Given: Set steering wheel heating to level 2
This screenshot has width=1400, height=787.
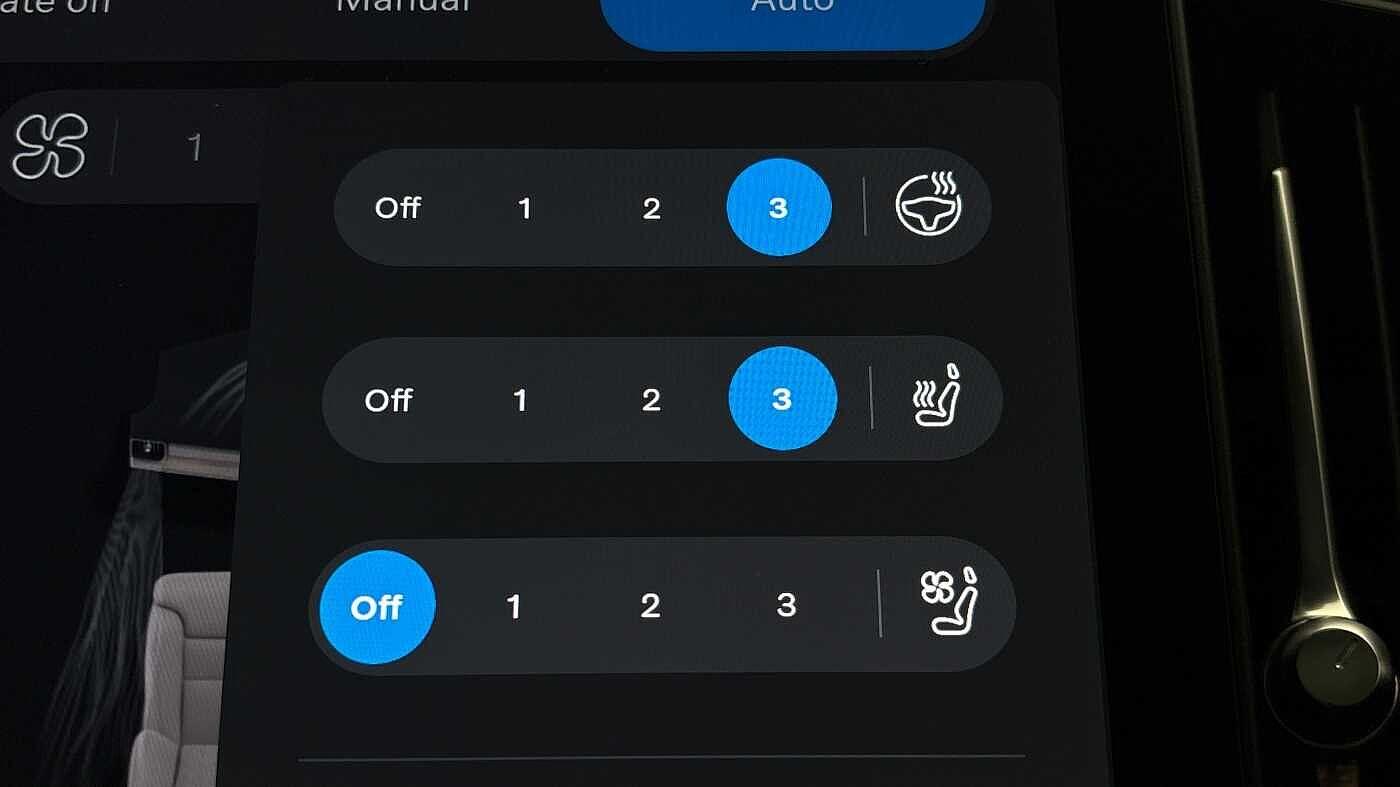Looking at the screenshot, I should 651,208.
